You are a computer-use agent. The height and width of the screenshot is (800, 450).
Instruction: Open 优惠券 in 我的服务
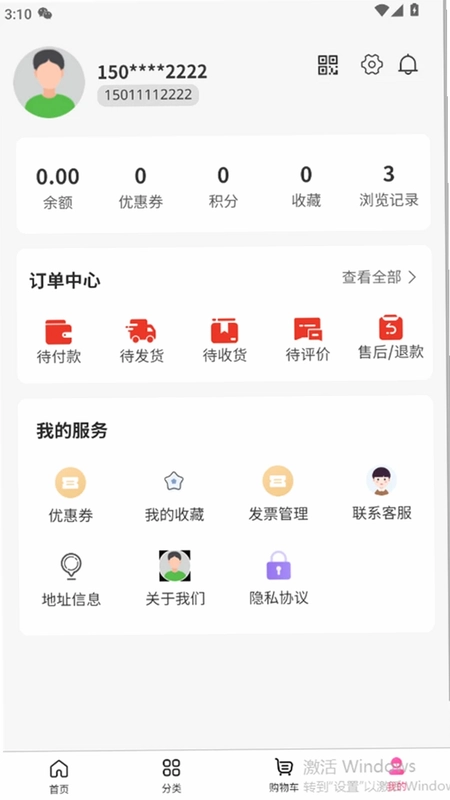pyautogui.click(x=70, y=495)
